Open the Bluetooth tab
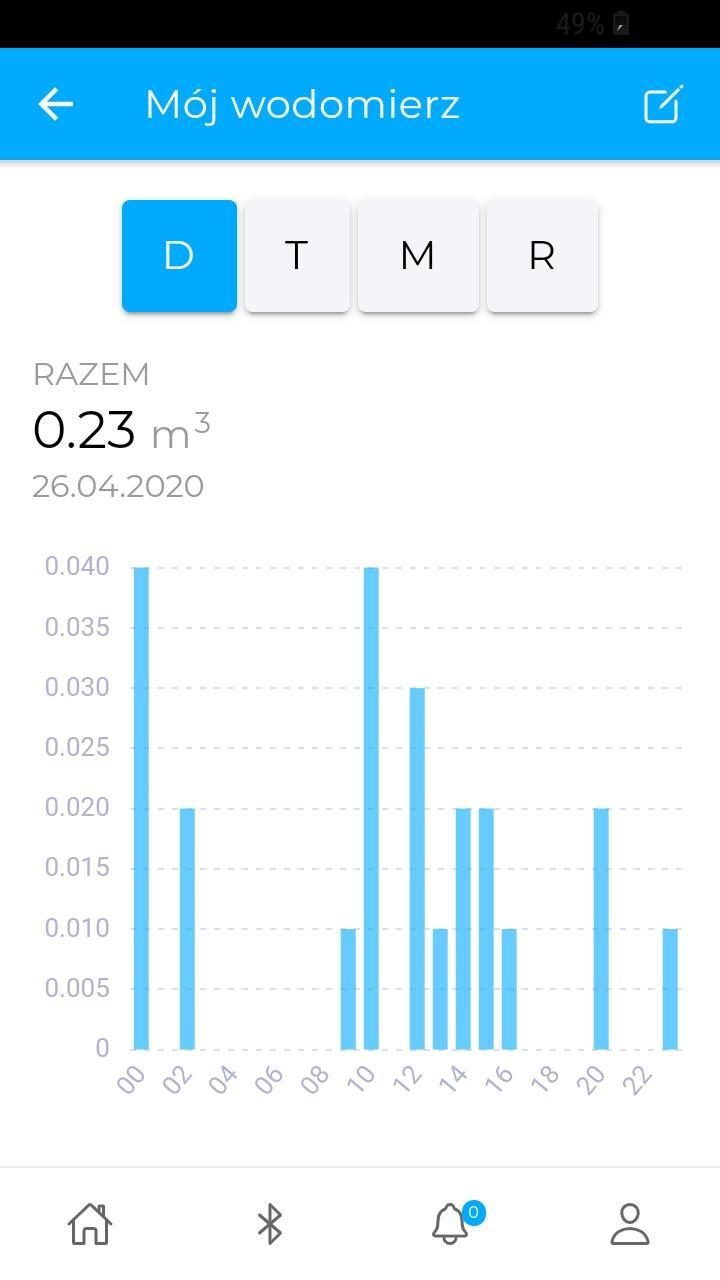Viewport: 720px width, 1280px height. [x=270, y=1223]
